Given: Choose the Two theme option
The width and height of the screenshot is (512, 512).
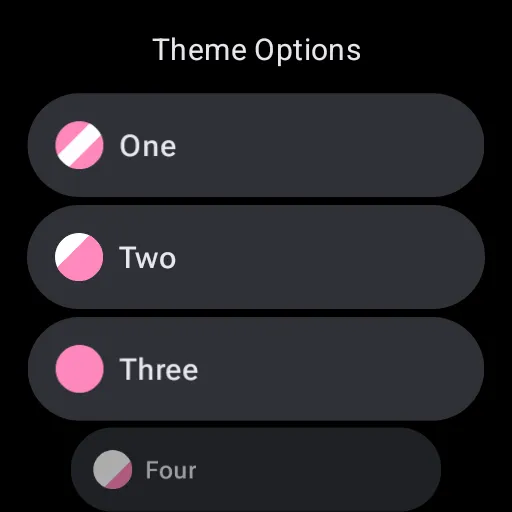Looking at the screenshot, I should click(256, 257).
